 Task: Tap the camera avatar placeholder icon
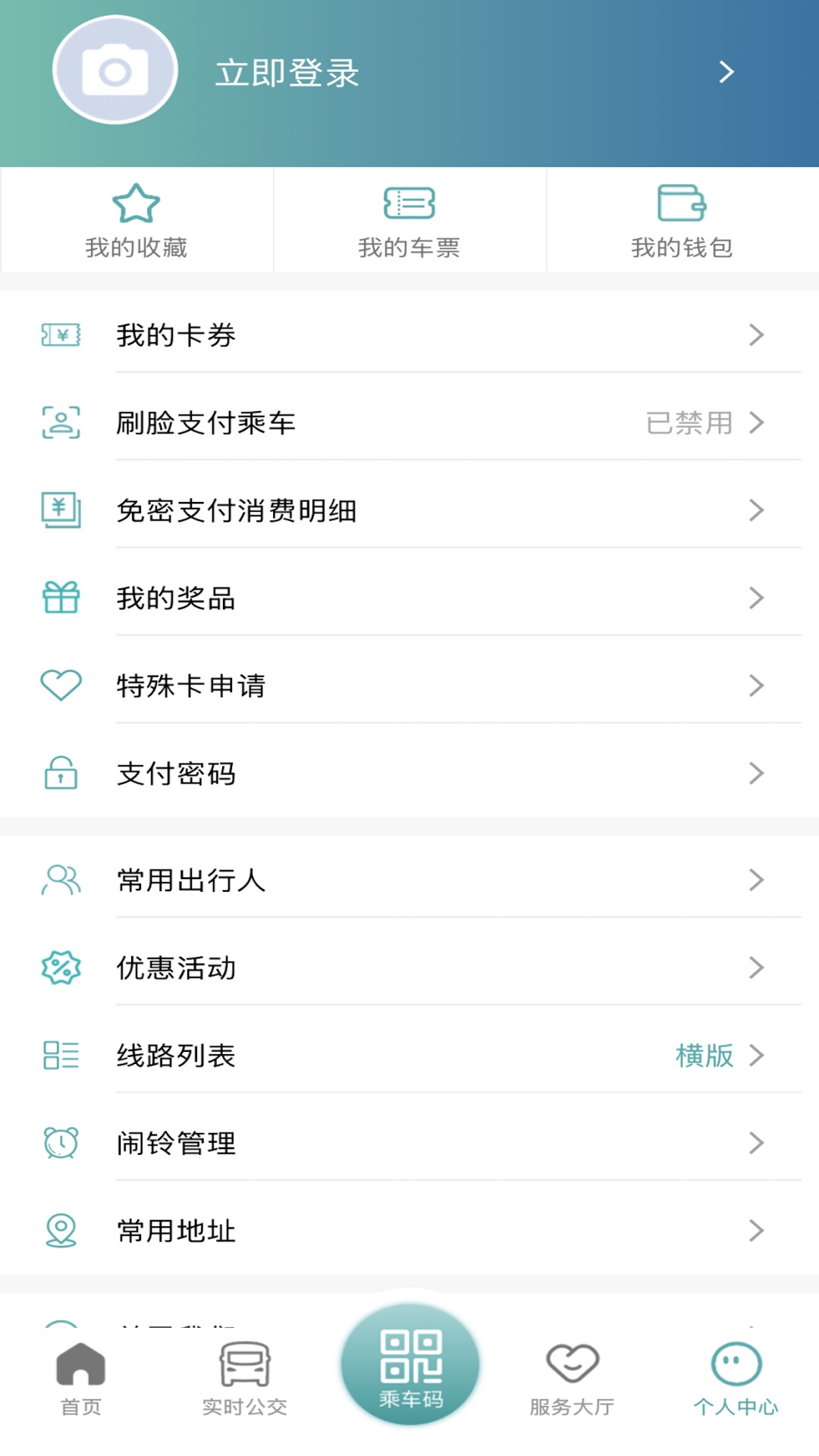(115, 69)
